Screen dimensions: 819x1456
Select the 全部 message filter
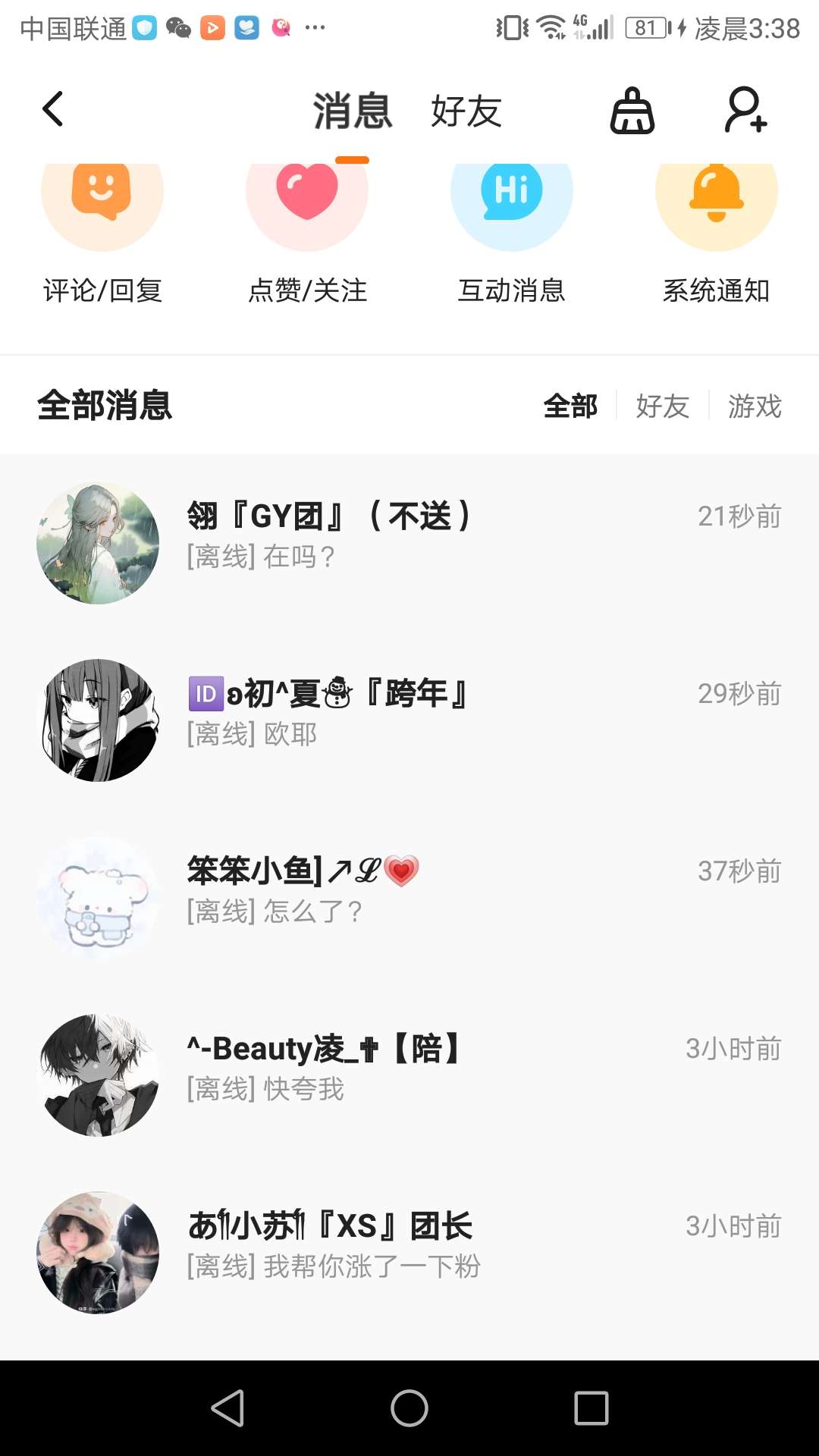tap(570, 406)
